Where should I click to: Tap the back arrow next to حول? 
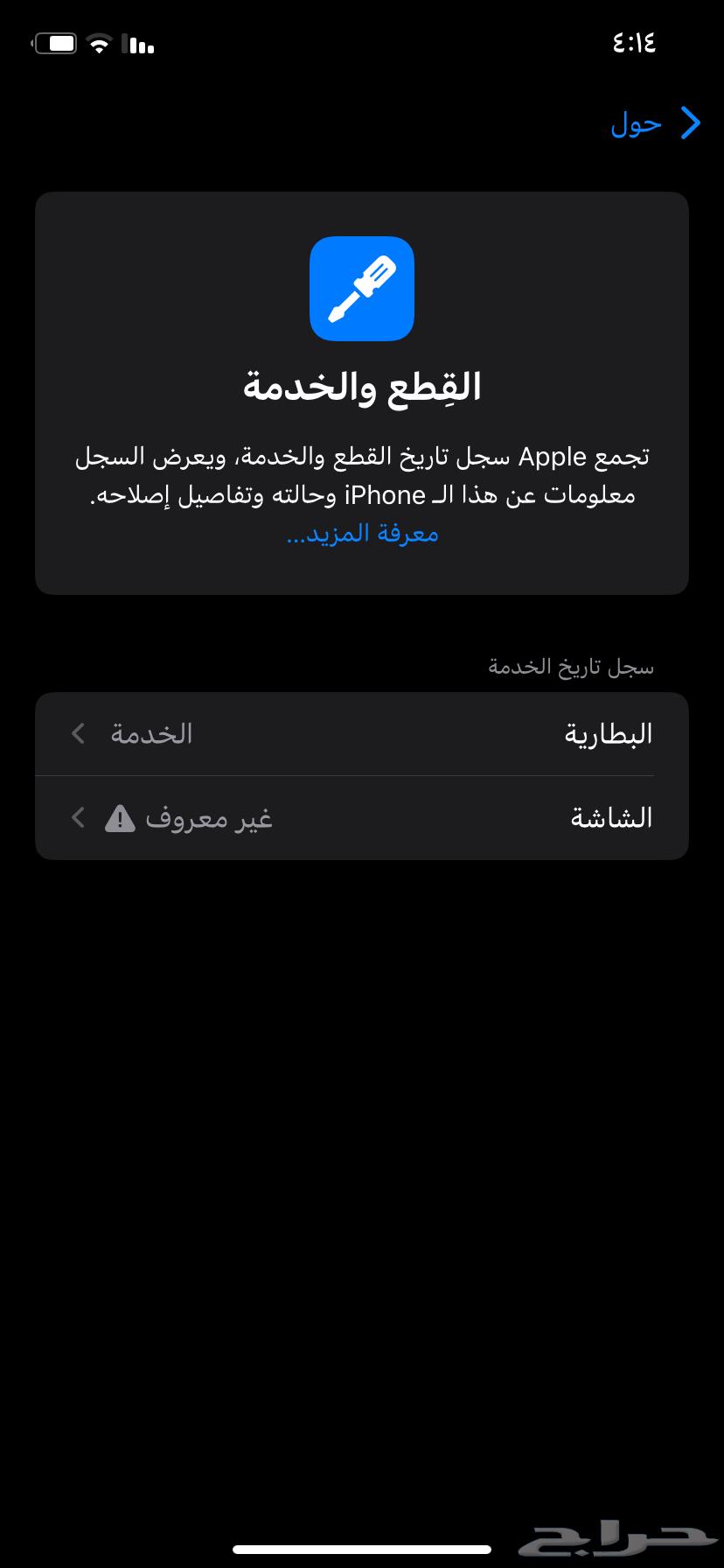pyautogui.click(x=690, y=123)
